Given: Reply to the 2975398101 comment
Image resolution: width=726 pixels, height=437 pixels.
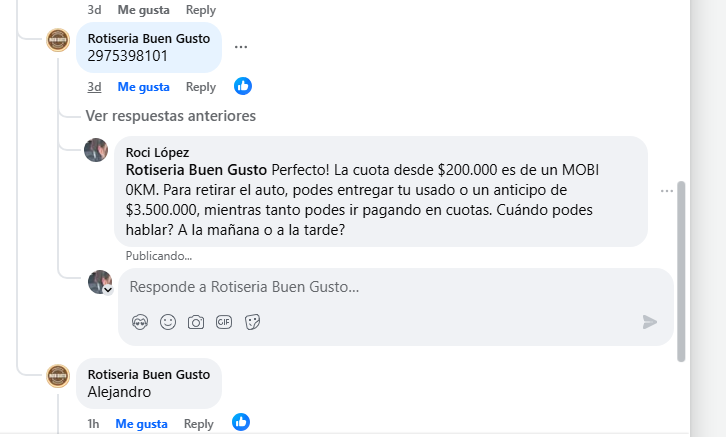Looking at the screenshot, I should point(201,87).
